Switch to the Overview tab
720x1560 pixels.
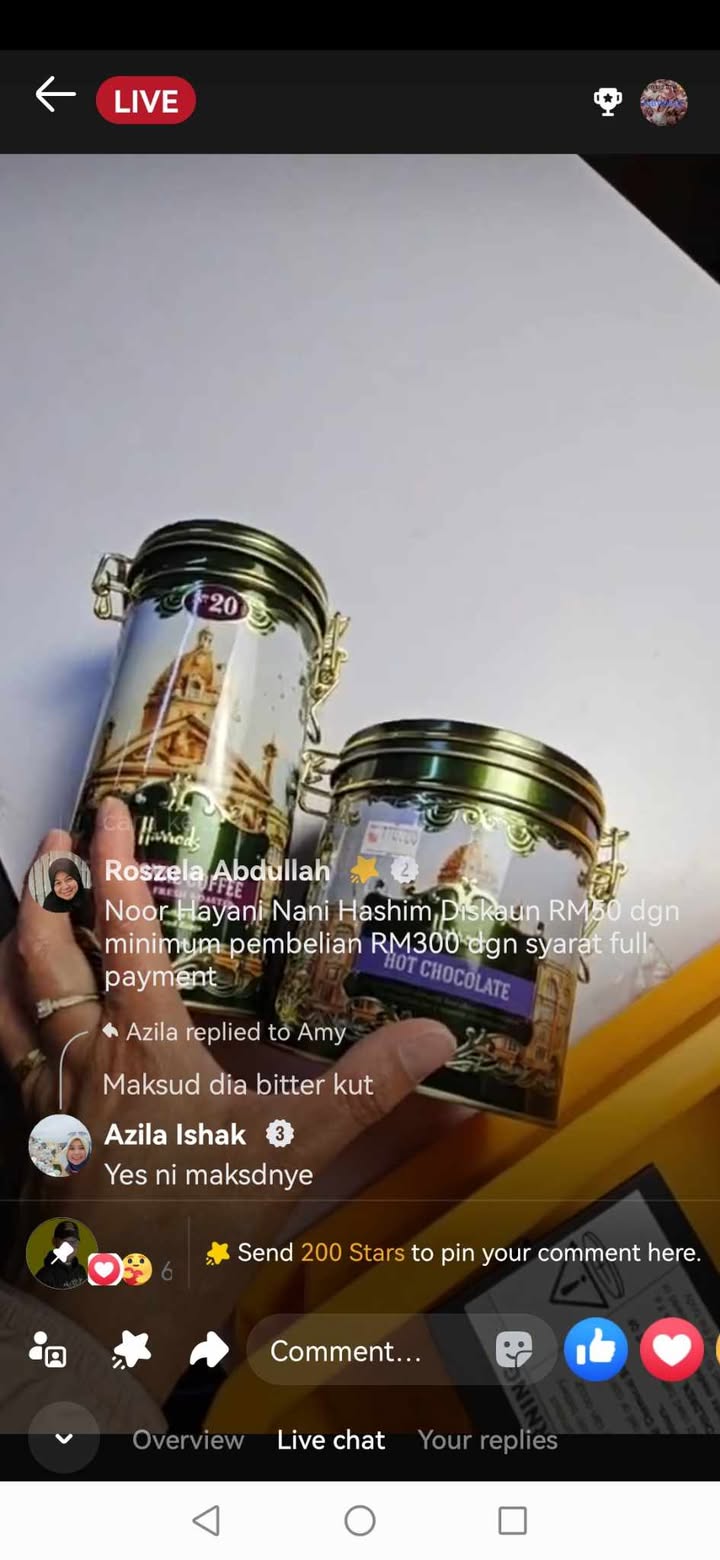click(188, 1440)
